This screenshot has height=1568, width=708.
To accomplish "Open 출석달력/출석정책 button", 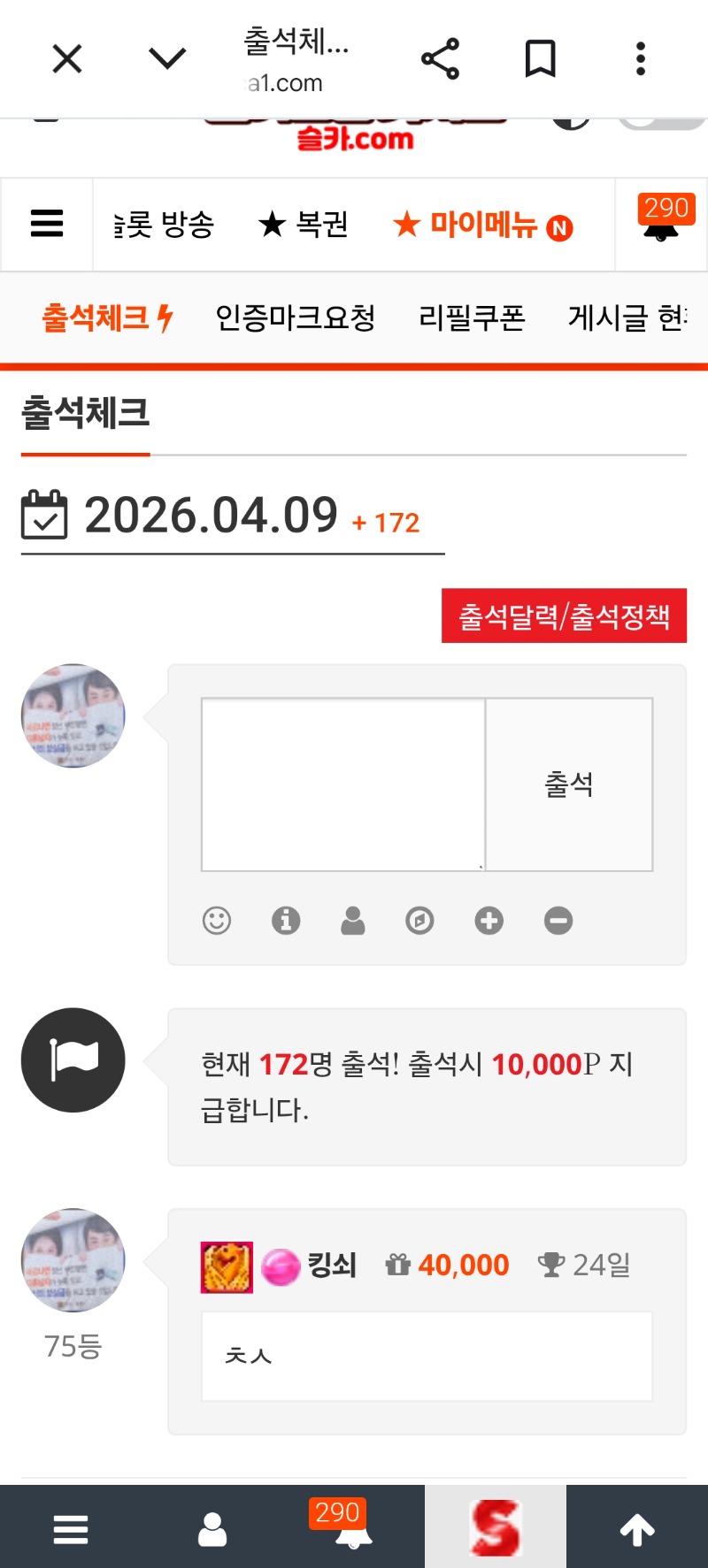I will 564,616.
